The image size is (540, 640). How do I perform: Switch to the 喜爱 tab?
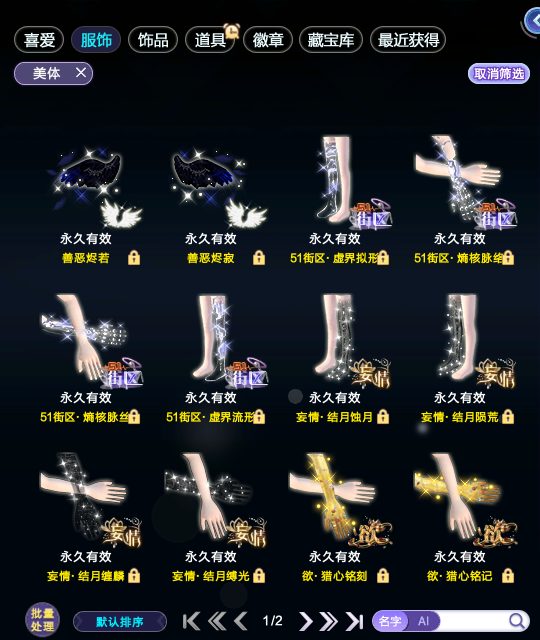point(39,40)
